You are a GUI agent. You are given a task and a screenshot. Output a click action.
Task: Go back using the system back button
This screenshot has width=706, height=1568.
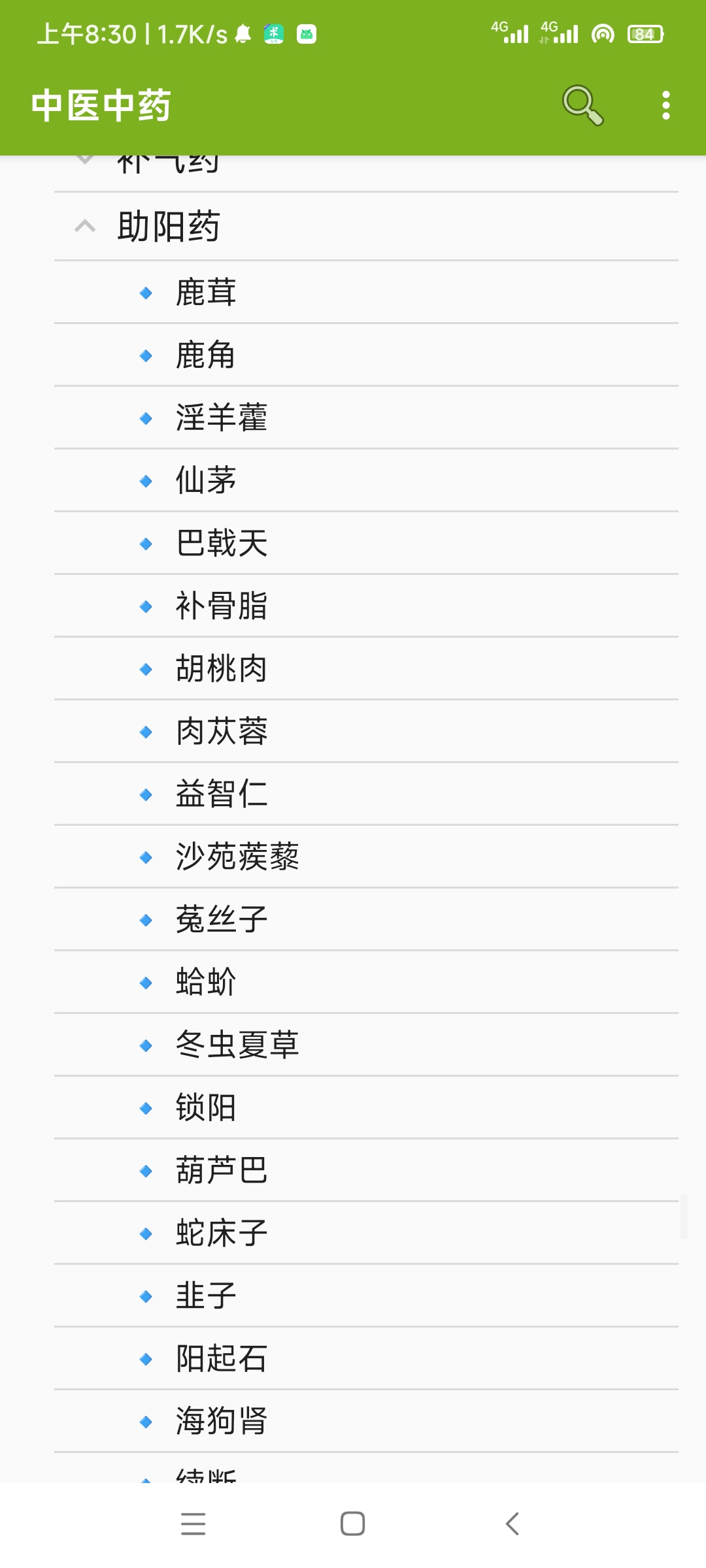click(513, 1524)
